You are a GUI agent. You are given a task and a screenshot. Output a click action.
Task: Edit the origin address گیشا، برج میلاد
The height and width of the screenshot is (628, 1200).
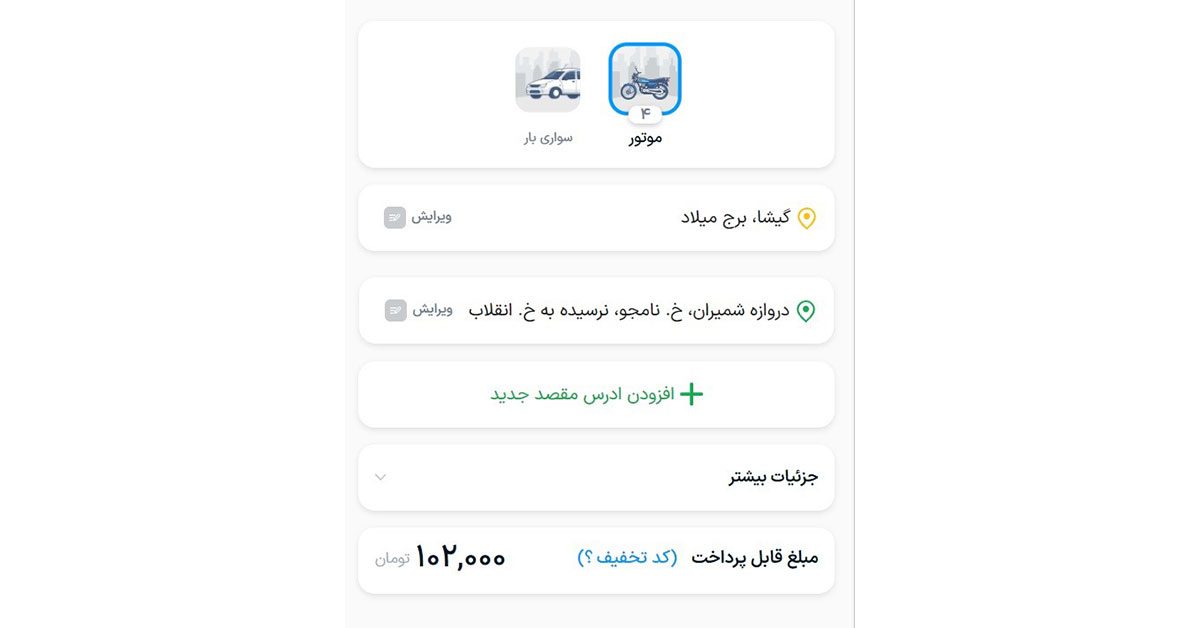(x=418, y=217)
